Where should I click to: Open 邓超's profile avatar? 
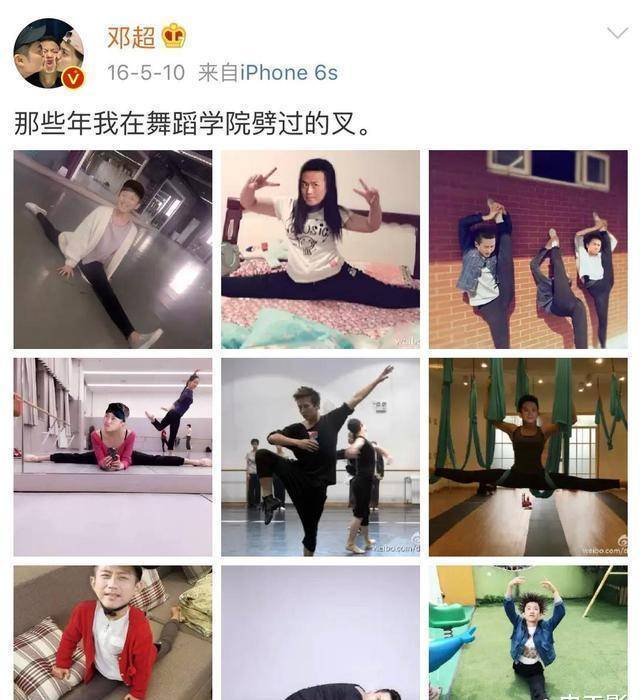(x=48, y=53)
